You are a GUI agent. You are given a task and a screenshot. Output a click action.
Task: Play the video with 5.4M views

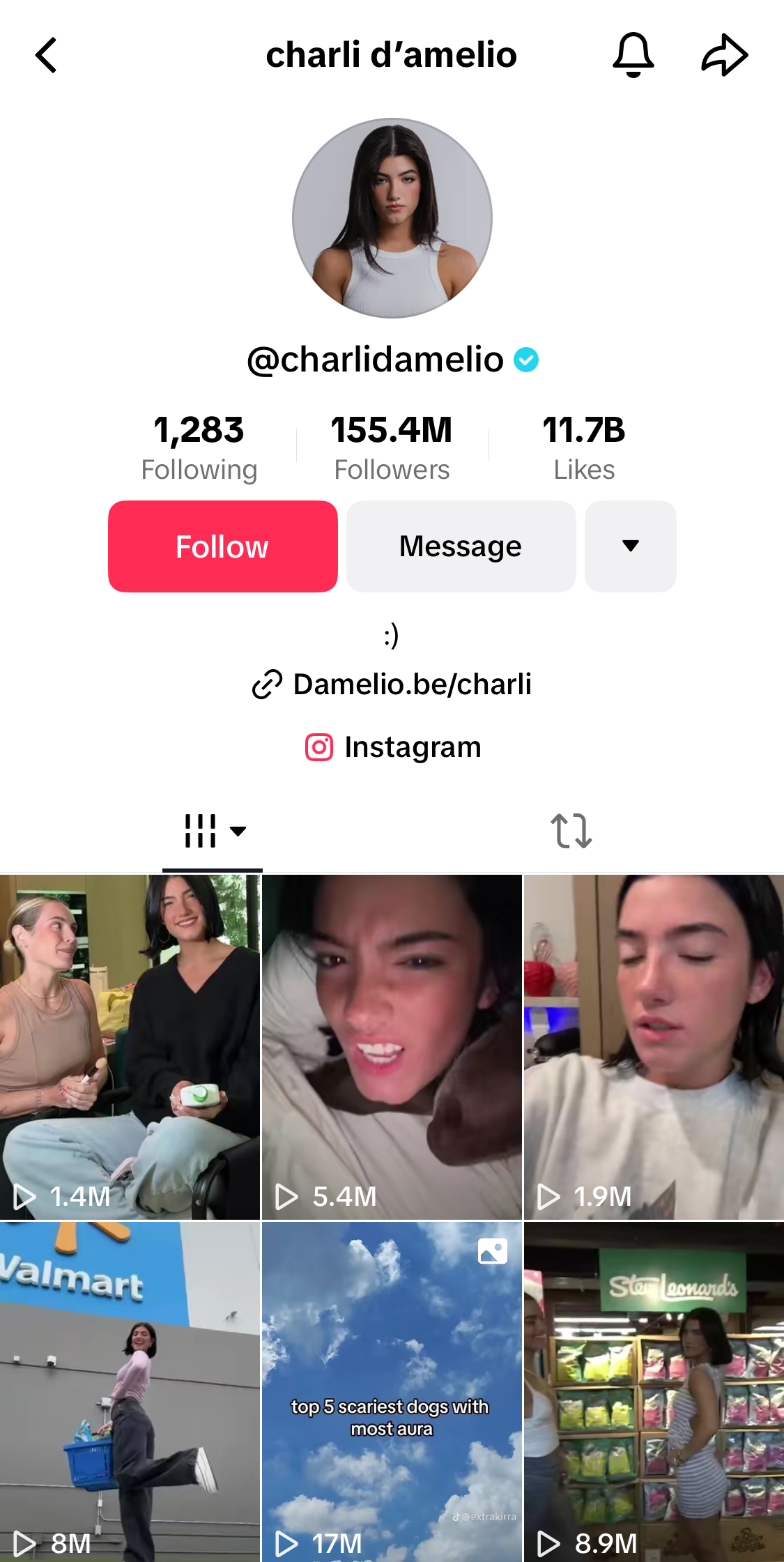pyautogui.click(x=392, y=1046)
